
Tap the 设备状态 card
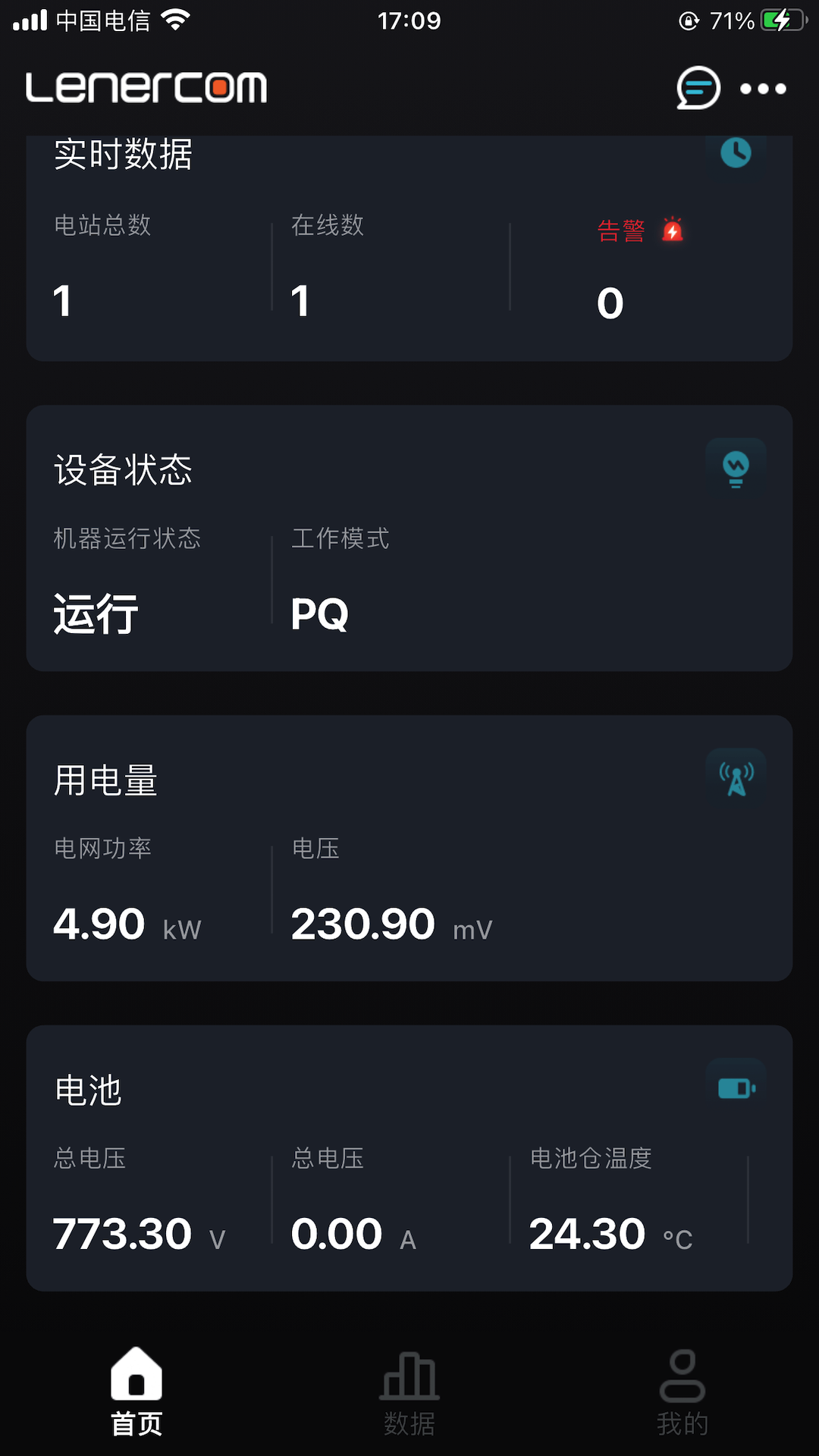coord(409,538)
